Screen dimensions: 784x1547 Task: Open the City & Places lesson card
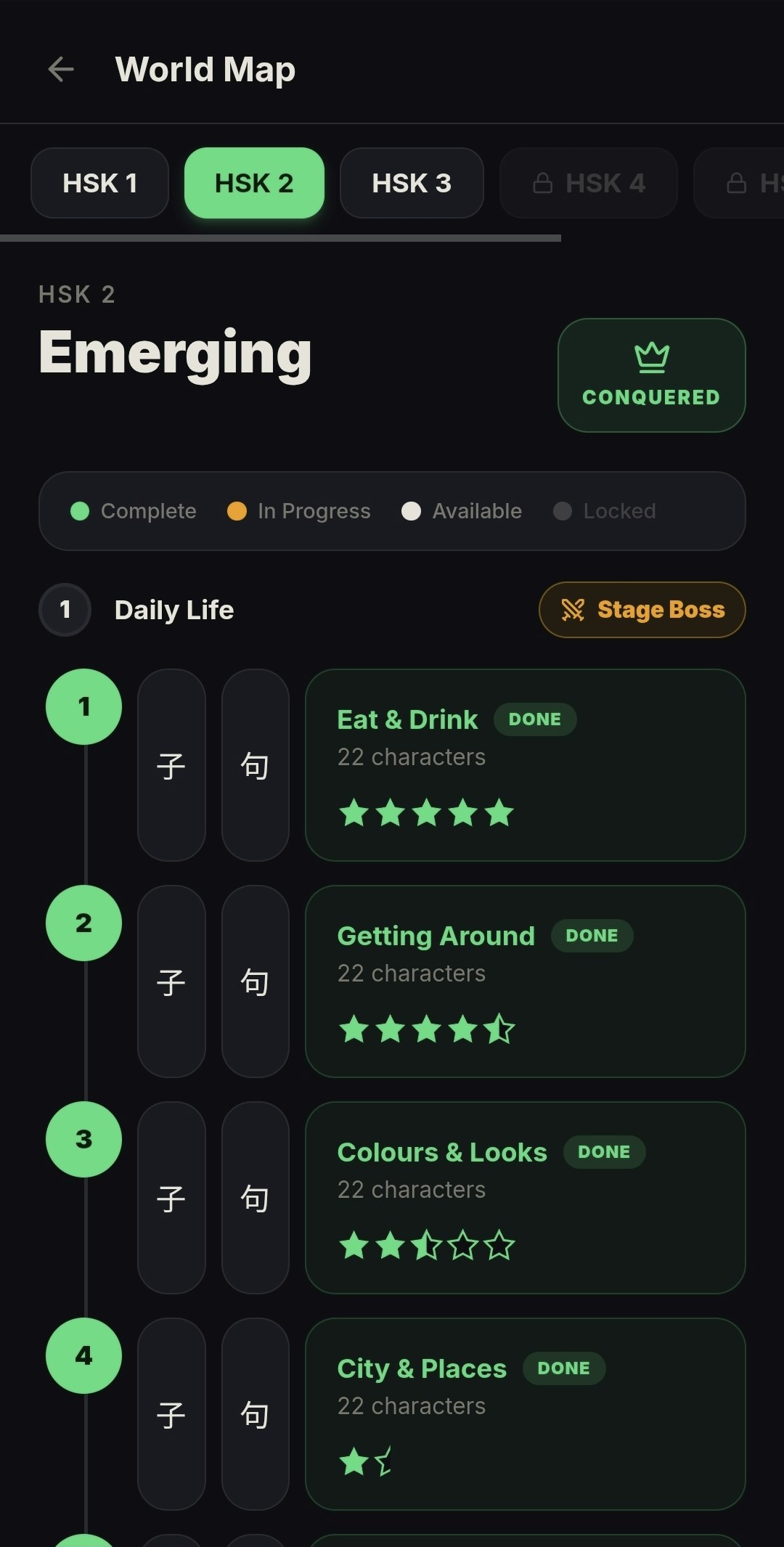[x=526, y=1414]
